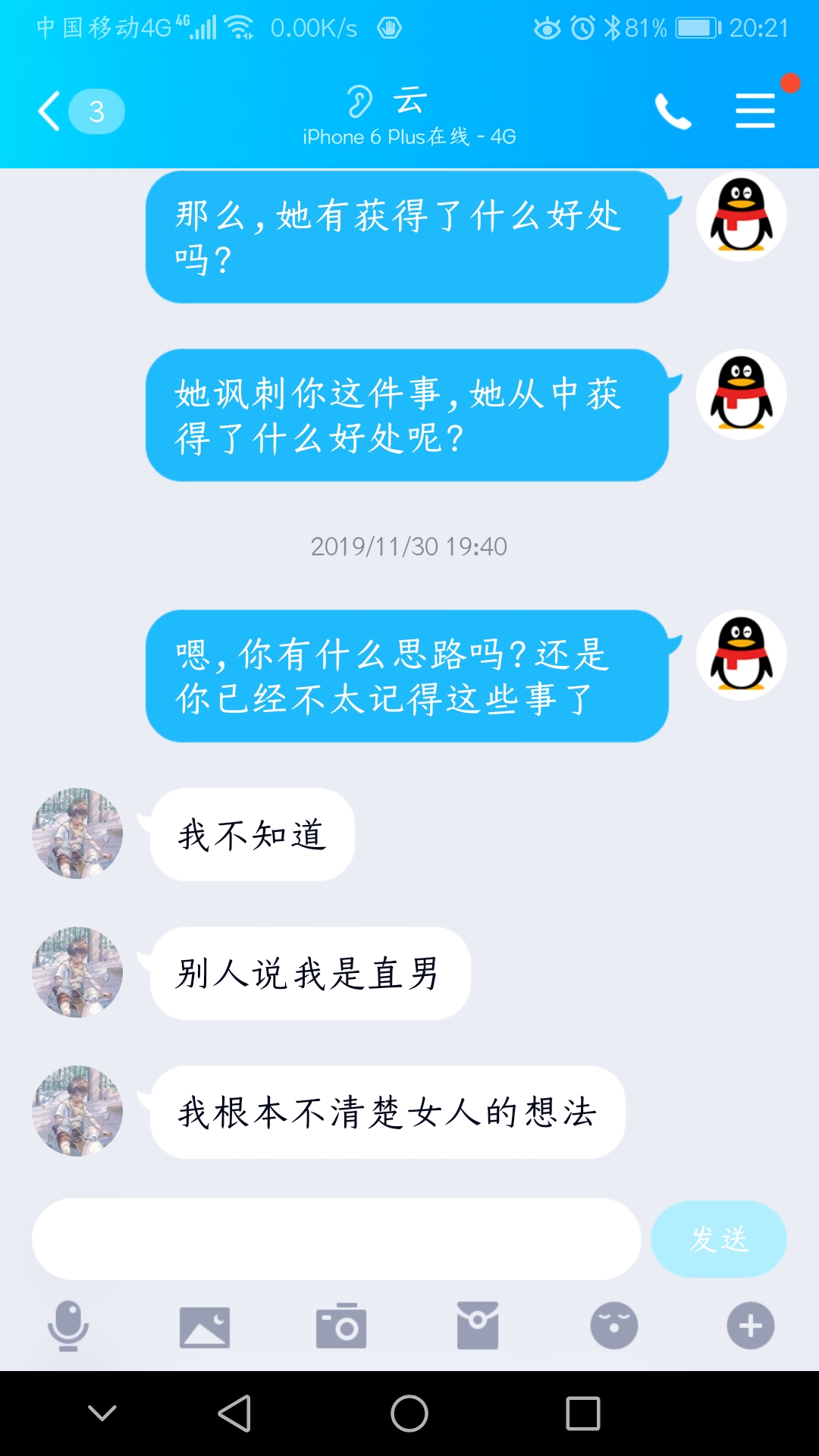Go to the system home screen

point(409,1413)
